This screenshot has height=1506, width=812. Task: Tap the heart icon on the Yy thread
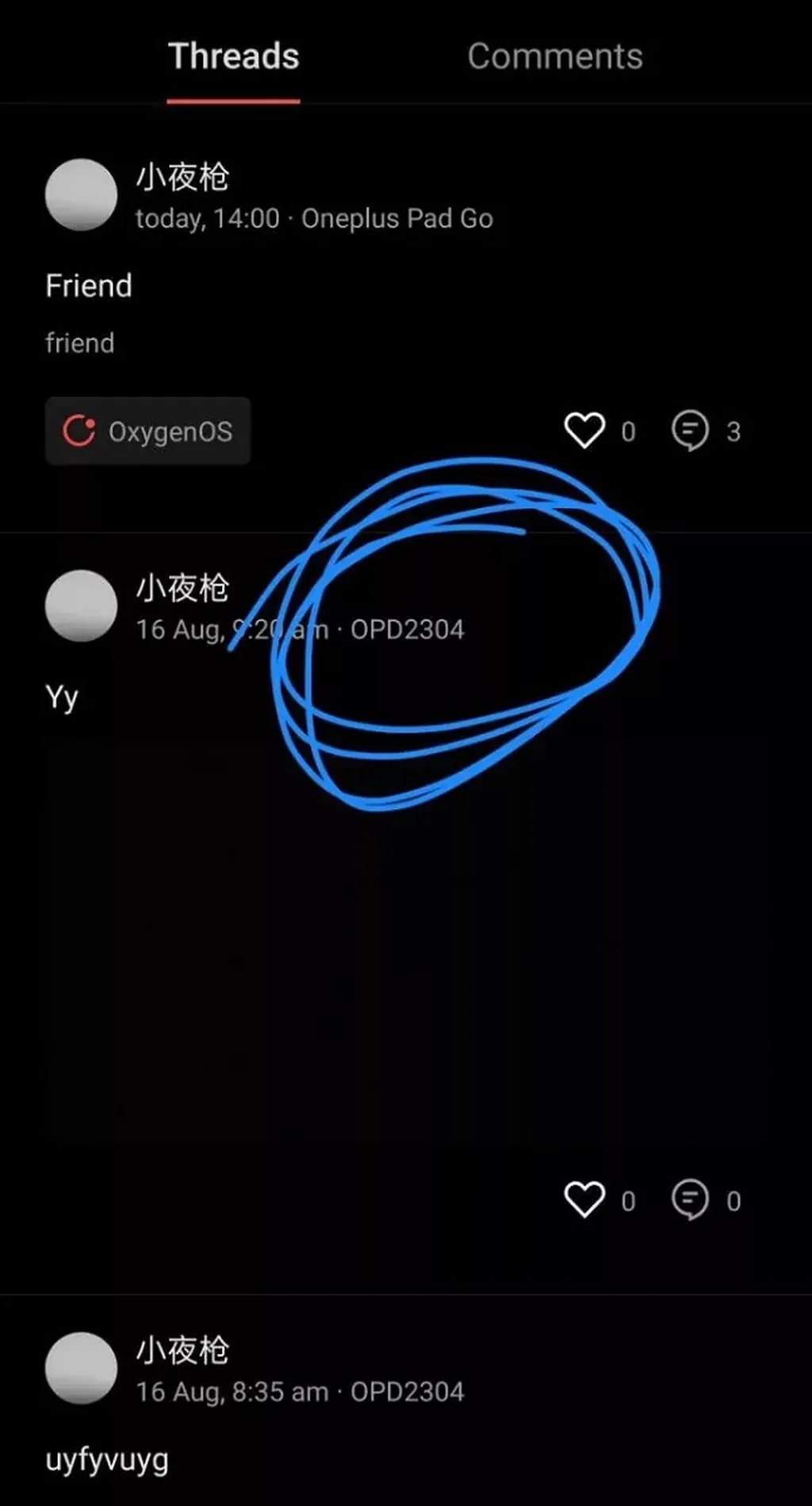click(x=585, y=1200)
